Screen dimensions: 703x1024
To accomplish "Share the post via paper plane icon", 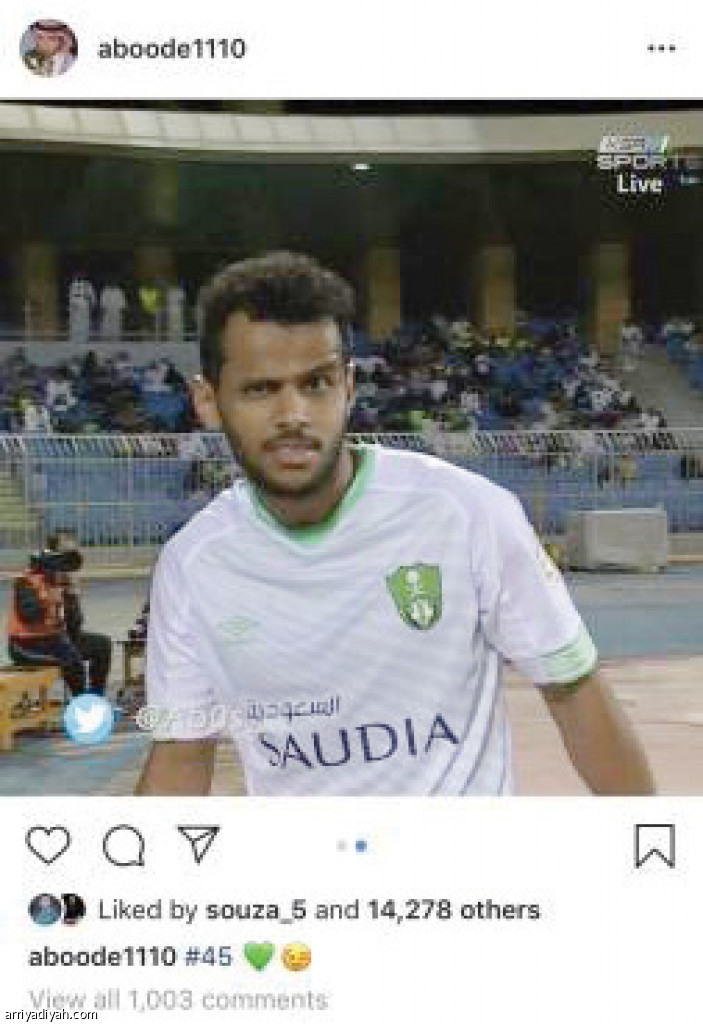I will tap(198, 844).
